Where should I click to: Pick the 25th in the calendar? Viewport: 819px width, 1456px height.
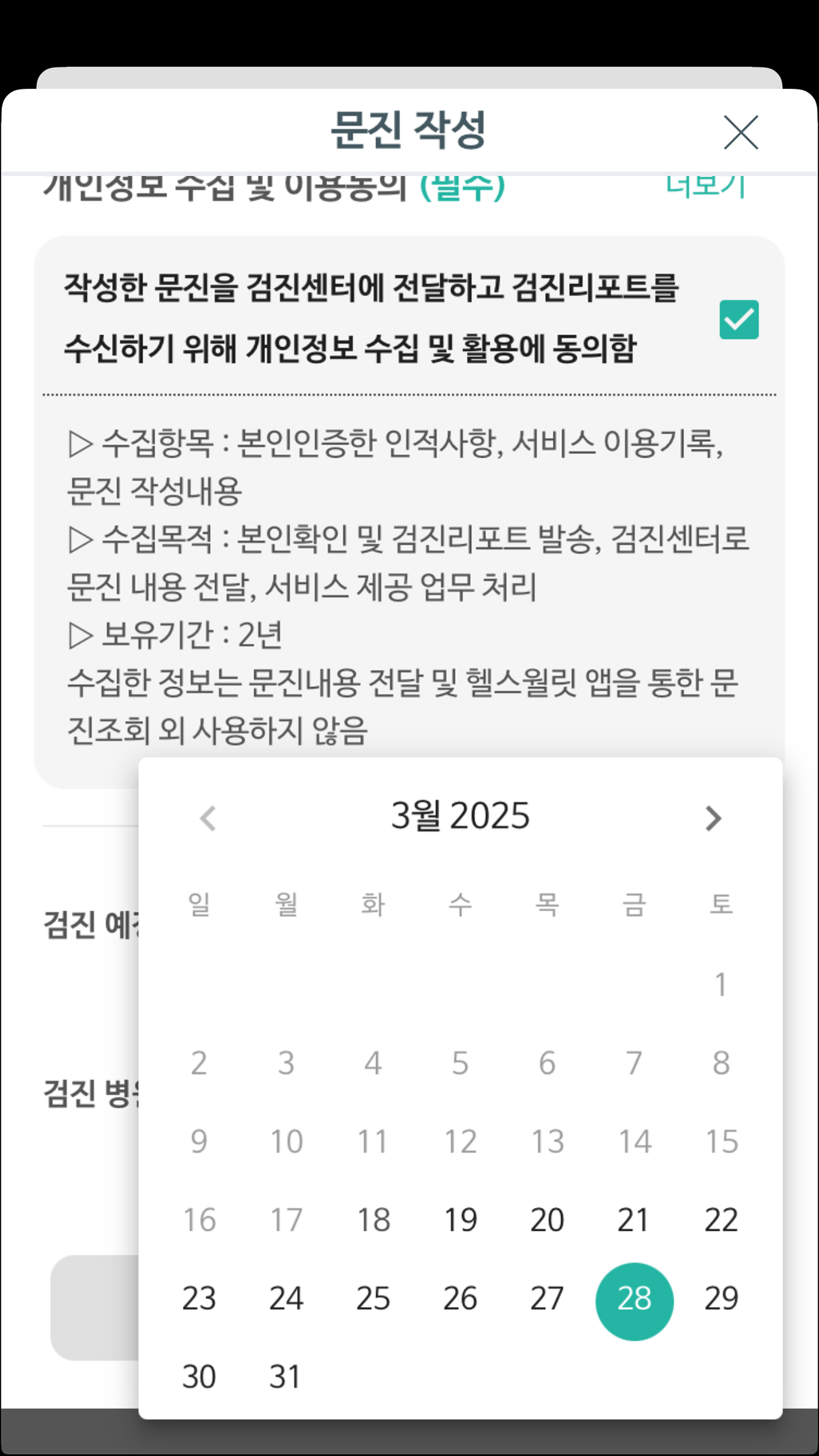(x=373, y=1298)
